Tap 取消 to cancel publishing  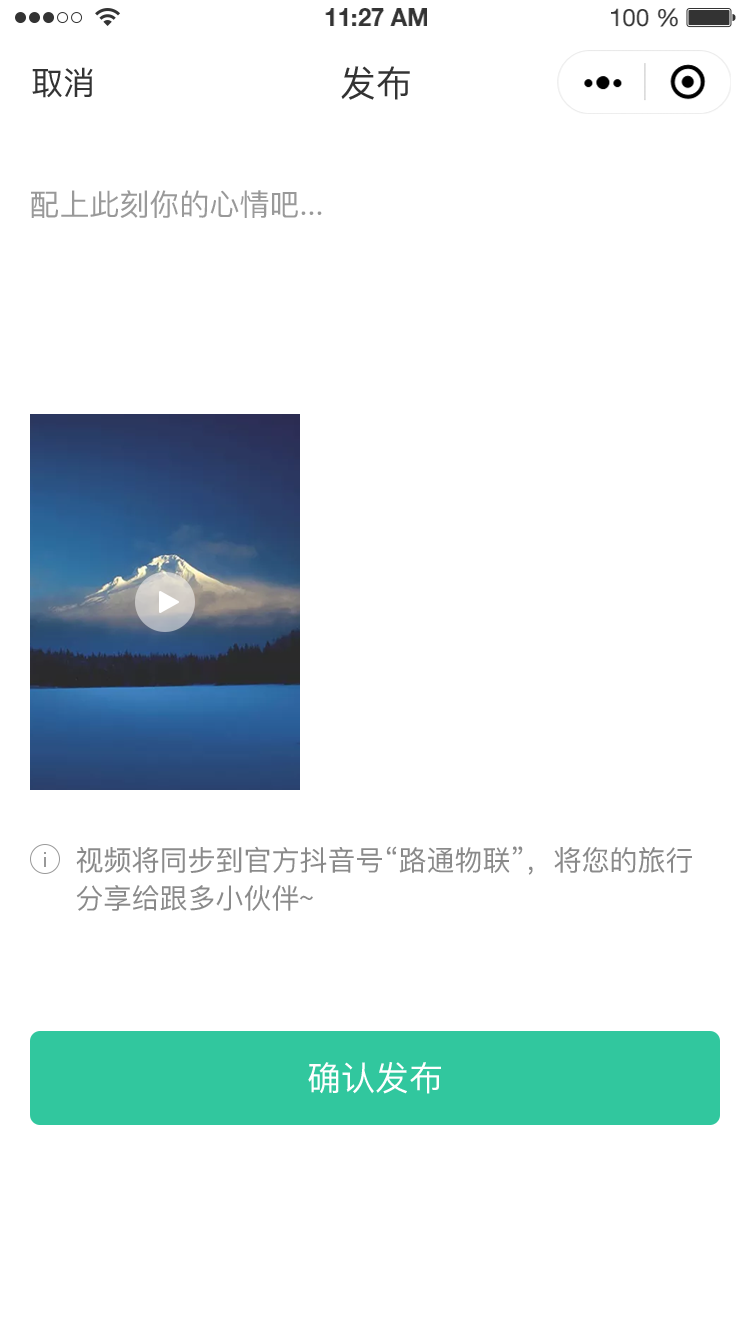click(x=63, y=83)
